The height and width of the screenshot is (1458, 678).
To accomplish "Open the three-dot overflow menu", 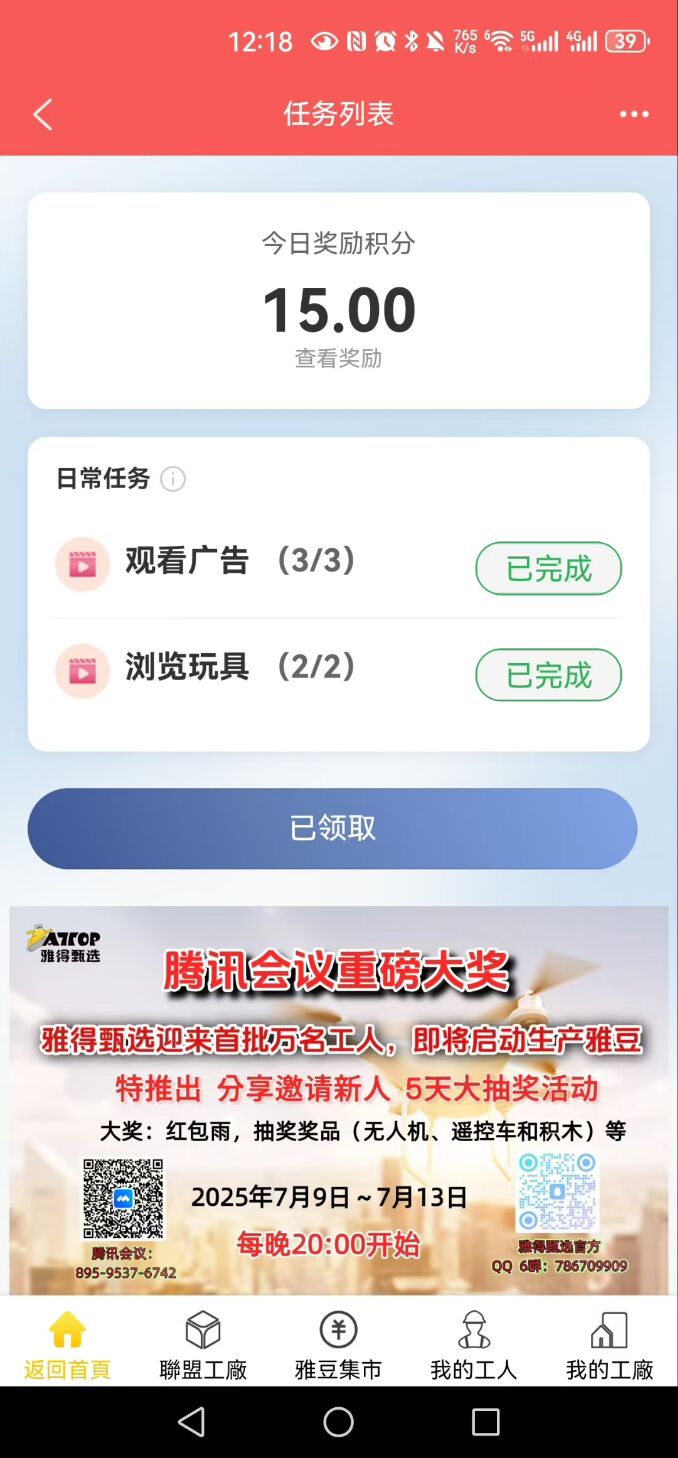I will click(x=634, y=114).
